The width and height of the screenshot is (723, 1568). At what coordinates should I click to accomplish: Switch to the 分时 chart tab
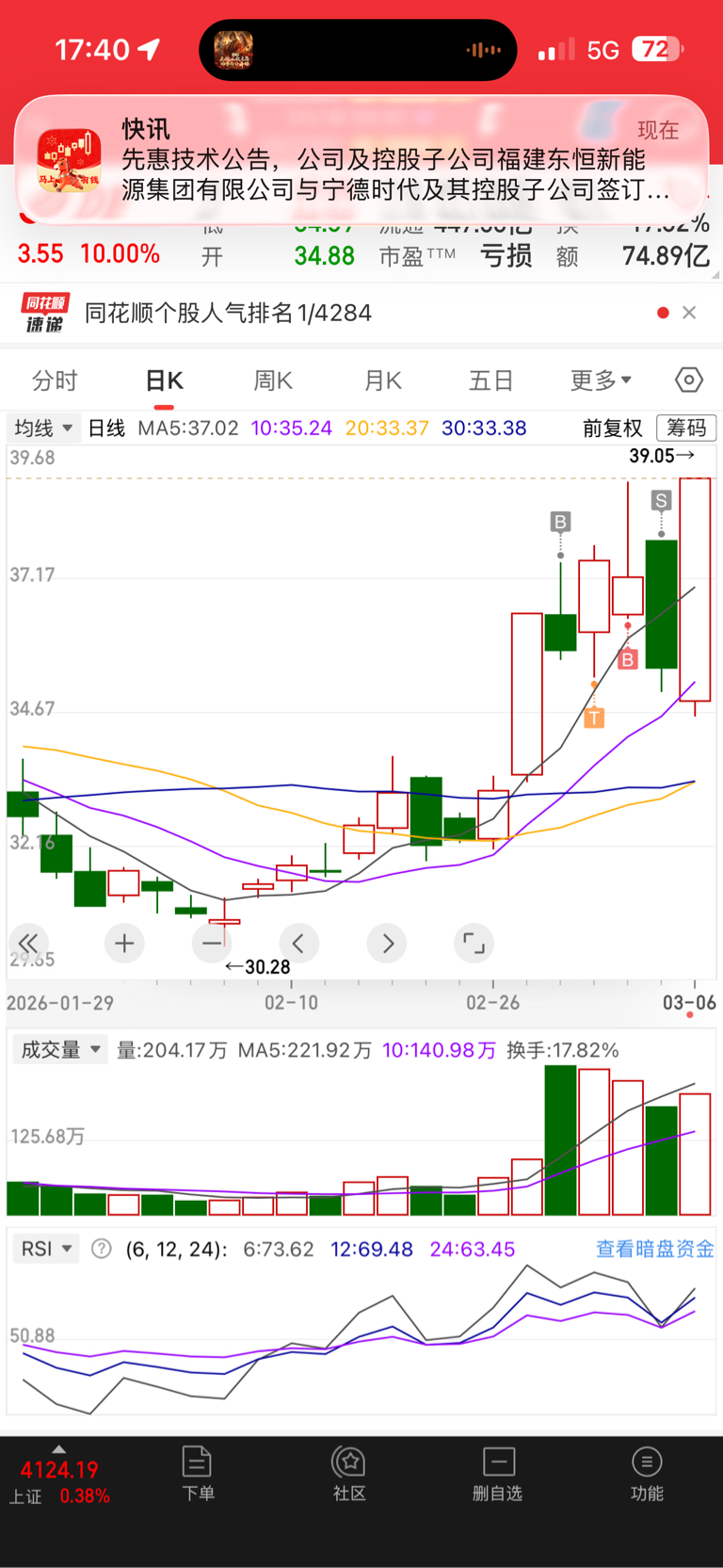[x=55, y=380]
